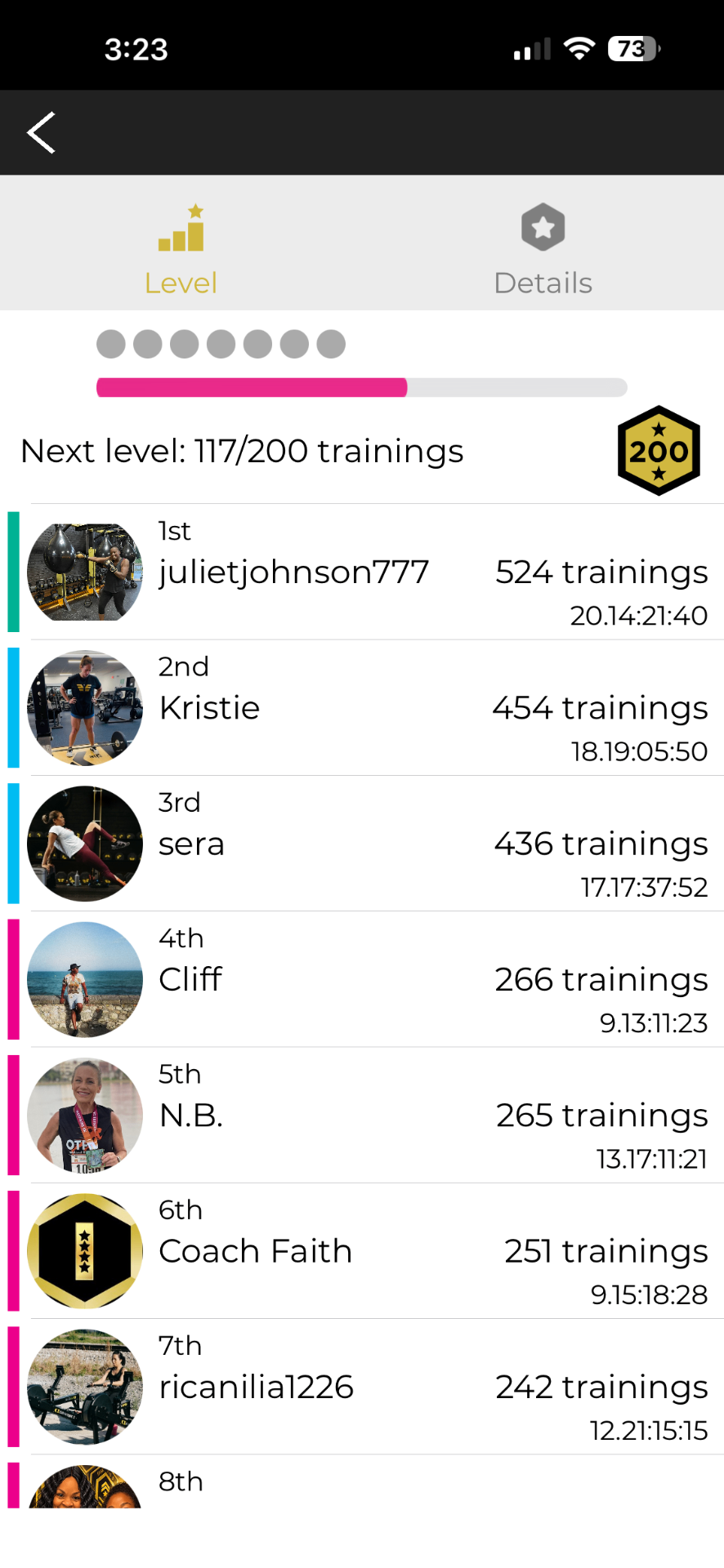Select the N.B. leaderboard entry
This screenshot has height=1568, width=724.
(362, 1115)
